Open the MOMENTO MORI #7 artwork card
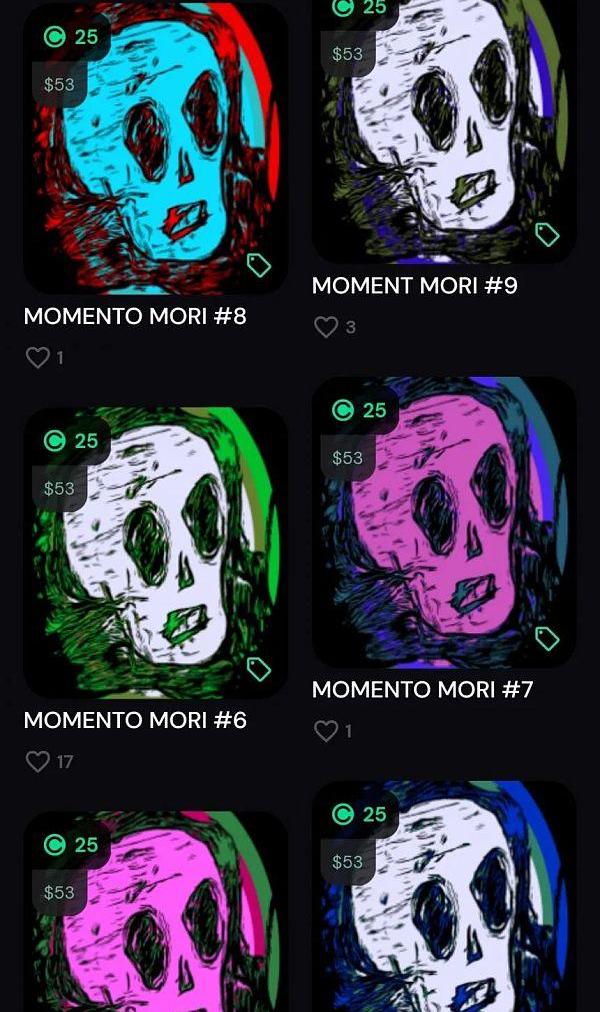Image resolution: width=600 pixels, height=1012 pixels. [443, 520]
